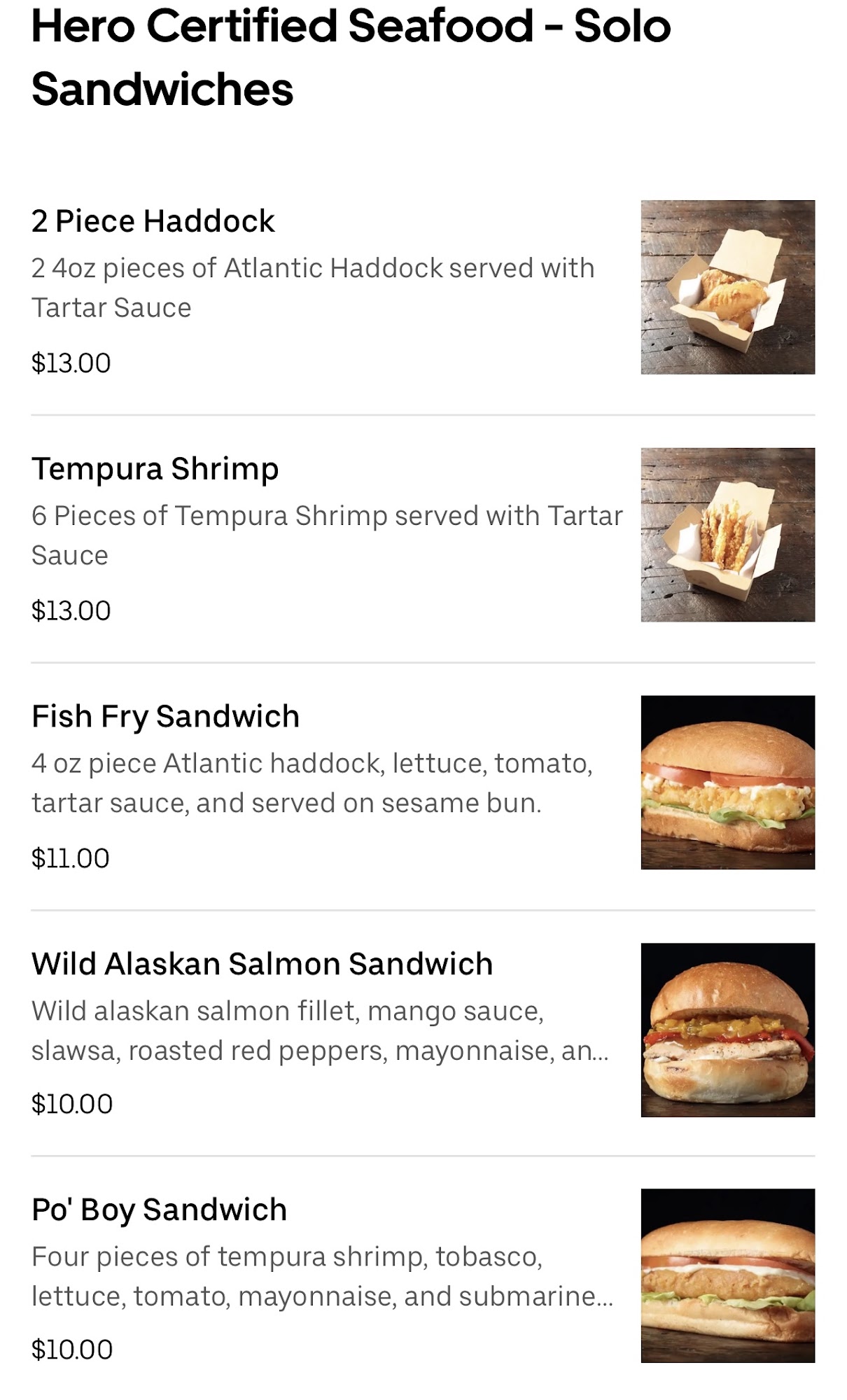
Task: Open the 2 Piece Haddock item
Action: (x=153, y=221)
